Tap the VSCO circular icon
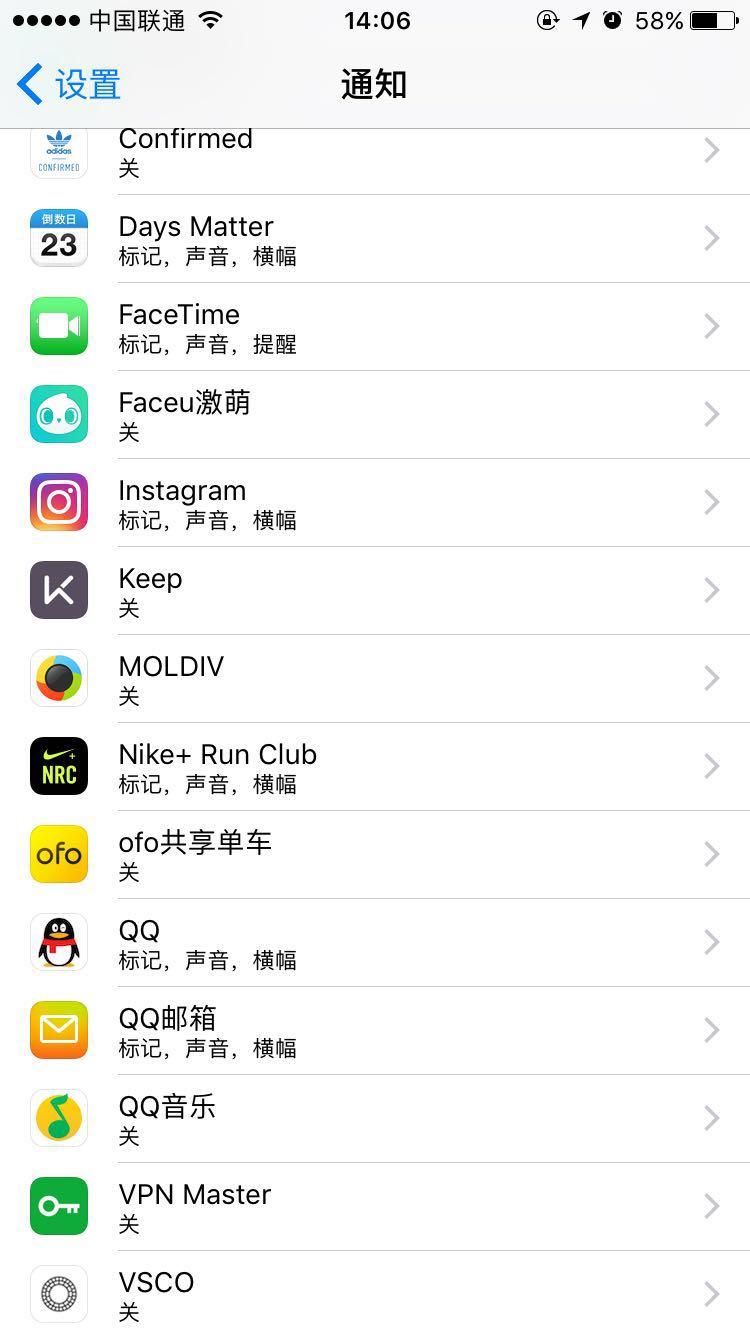The height and width of the screenshot is (1334, 750). [58, 1294]
